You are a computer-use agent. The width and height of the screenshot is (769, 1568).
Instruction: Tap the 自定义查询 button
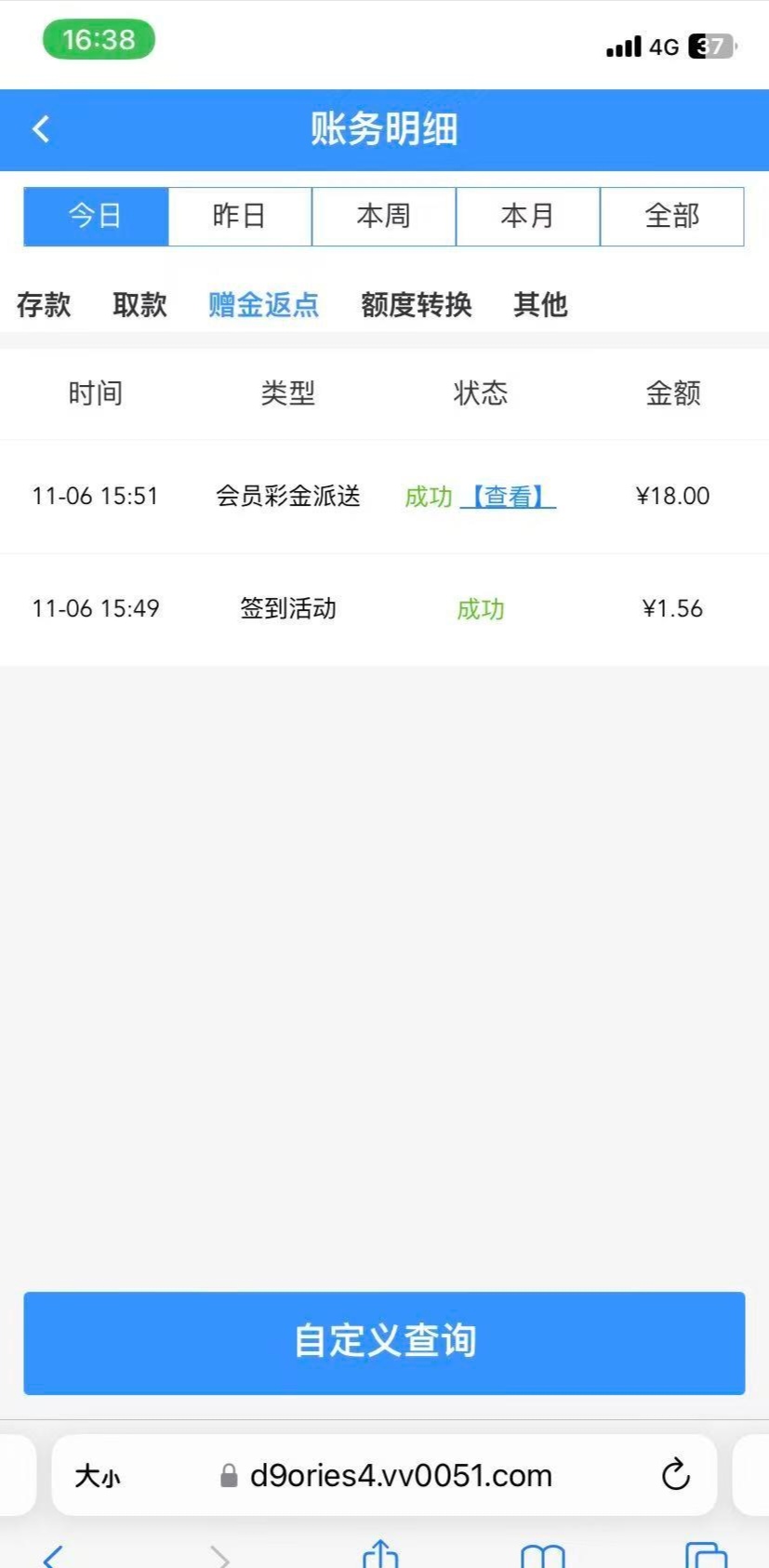click(384, 1342)
